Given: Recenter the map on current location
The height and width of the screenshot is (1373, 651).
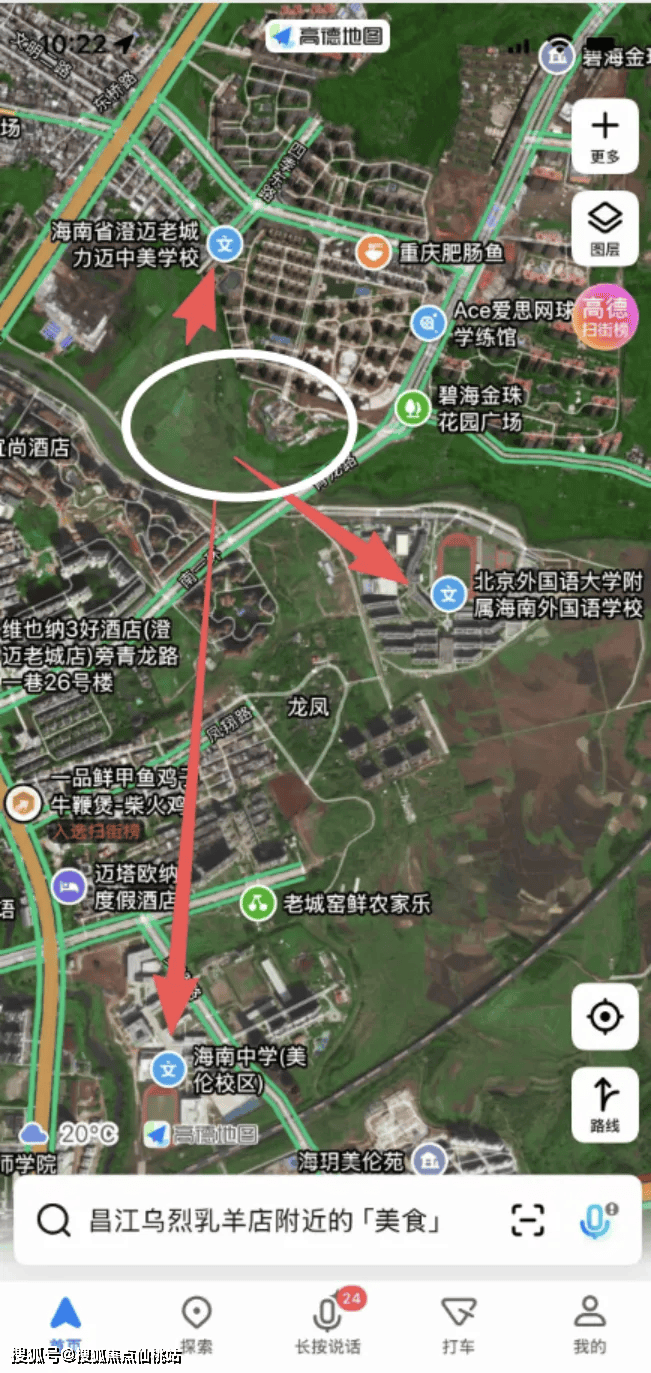Looking at the screenshot, I should [604, 1017].
